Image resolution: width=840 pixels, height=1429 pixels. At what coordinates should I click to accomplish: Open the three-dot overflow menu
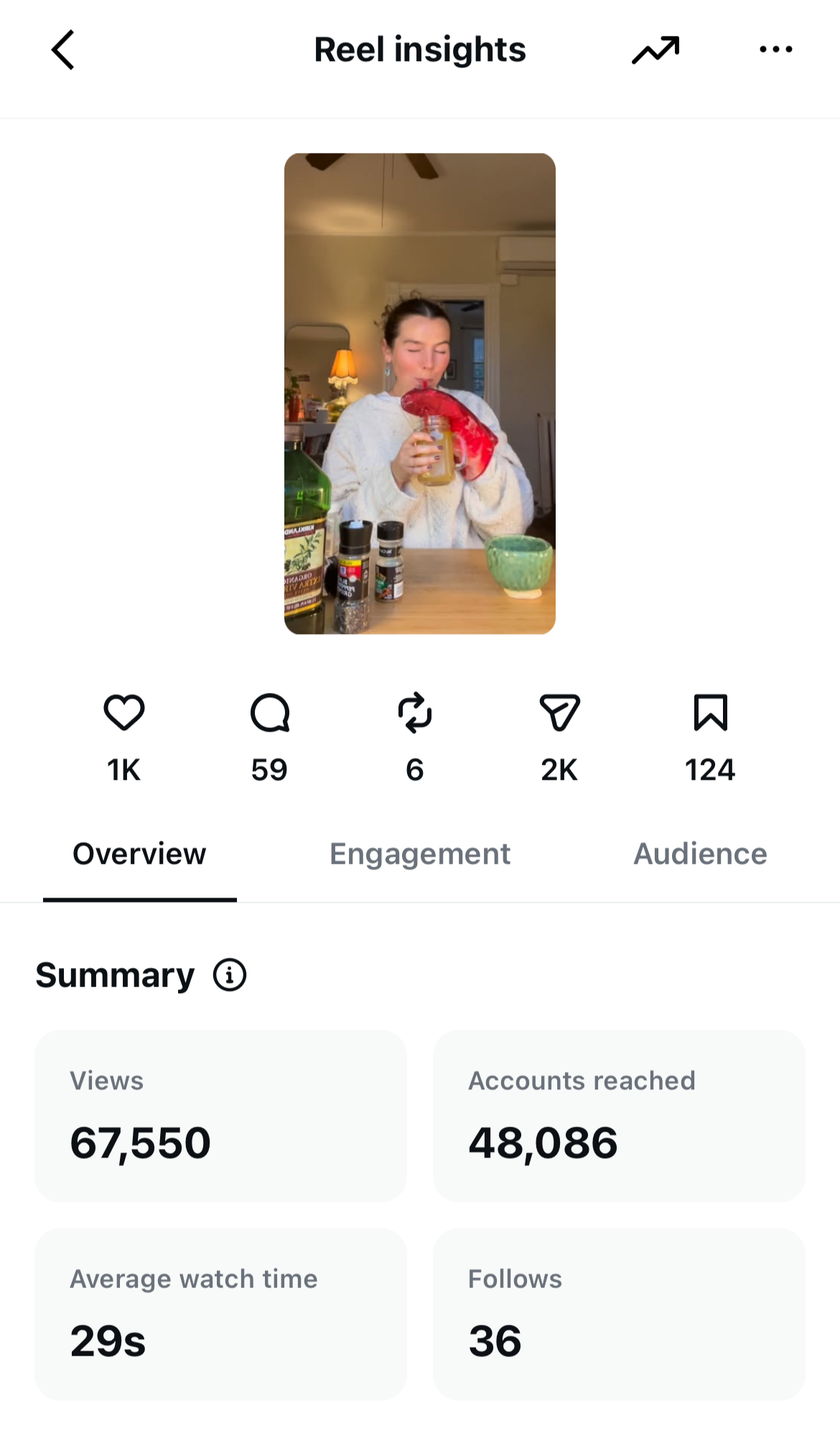point(775,50)
